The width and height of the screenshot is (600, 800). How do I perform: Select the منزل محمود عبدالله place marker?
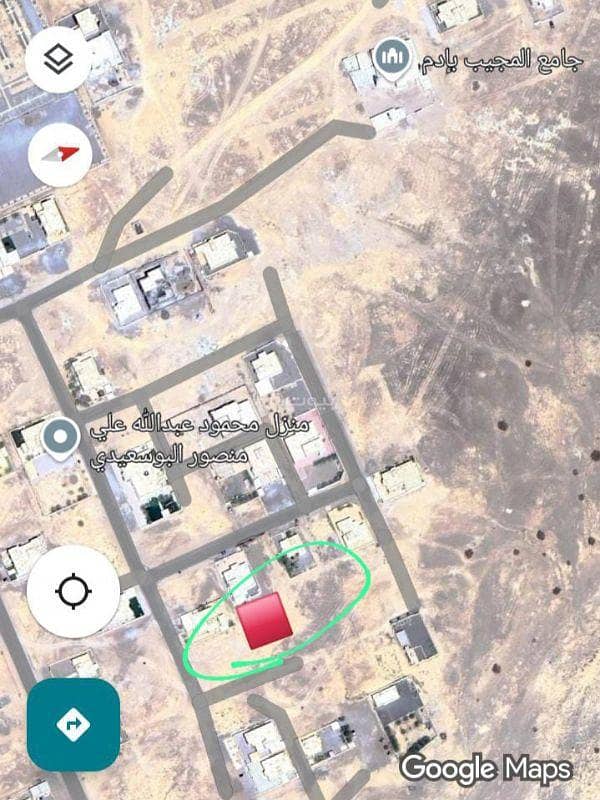tap(62, 438)
